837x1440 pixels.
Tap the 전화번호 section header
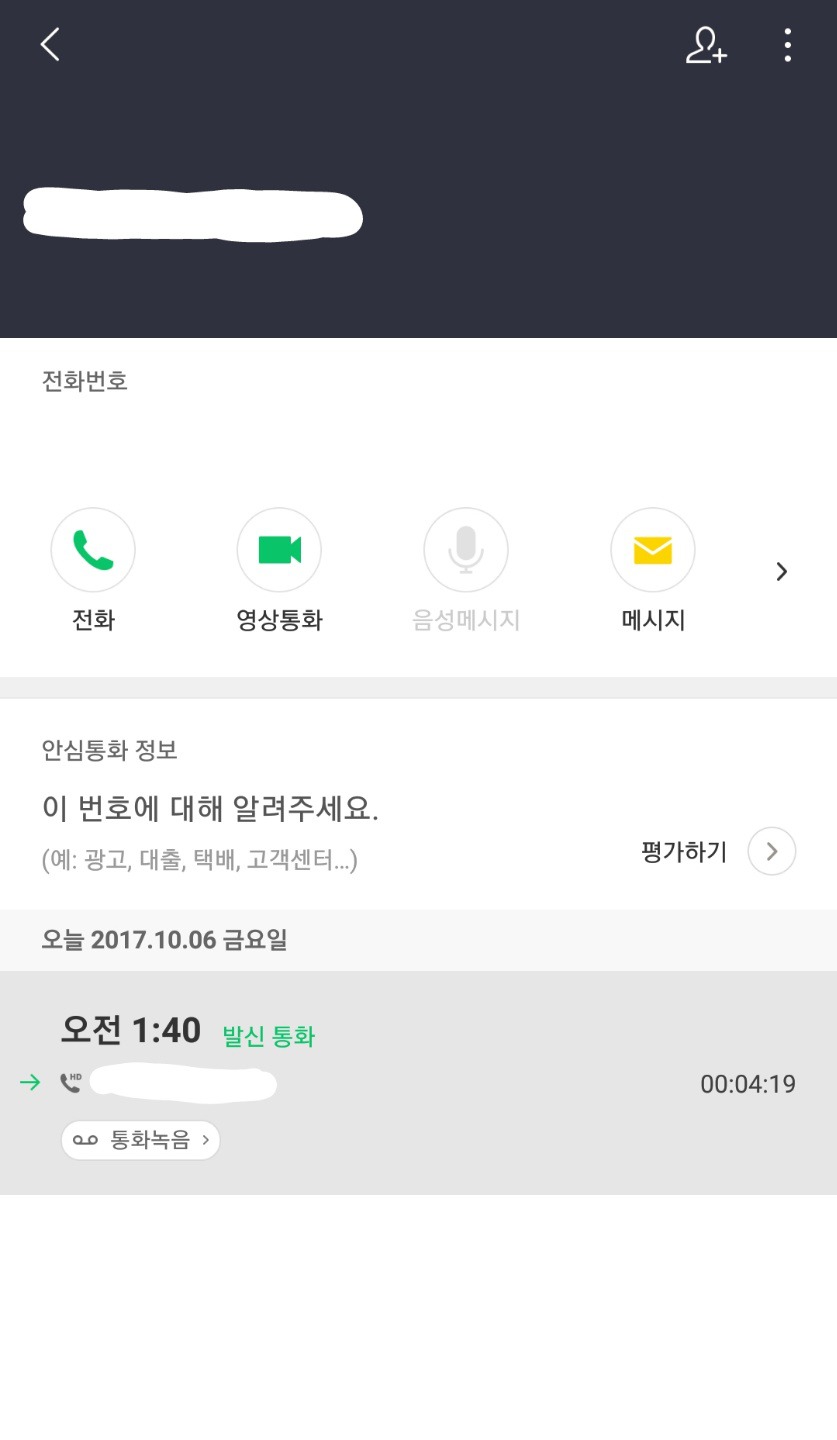pos(84,381)
